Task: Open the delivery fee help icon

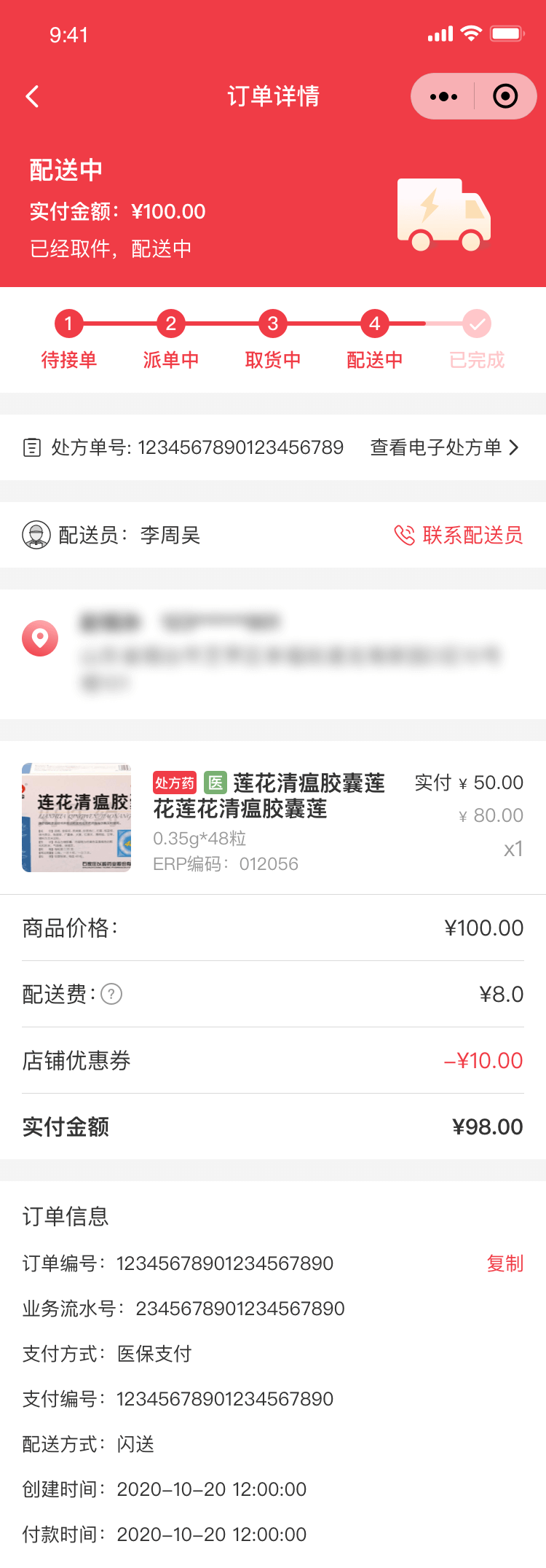Action: [111, 994]
